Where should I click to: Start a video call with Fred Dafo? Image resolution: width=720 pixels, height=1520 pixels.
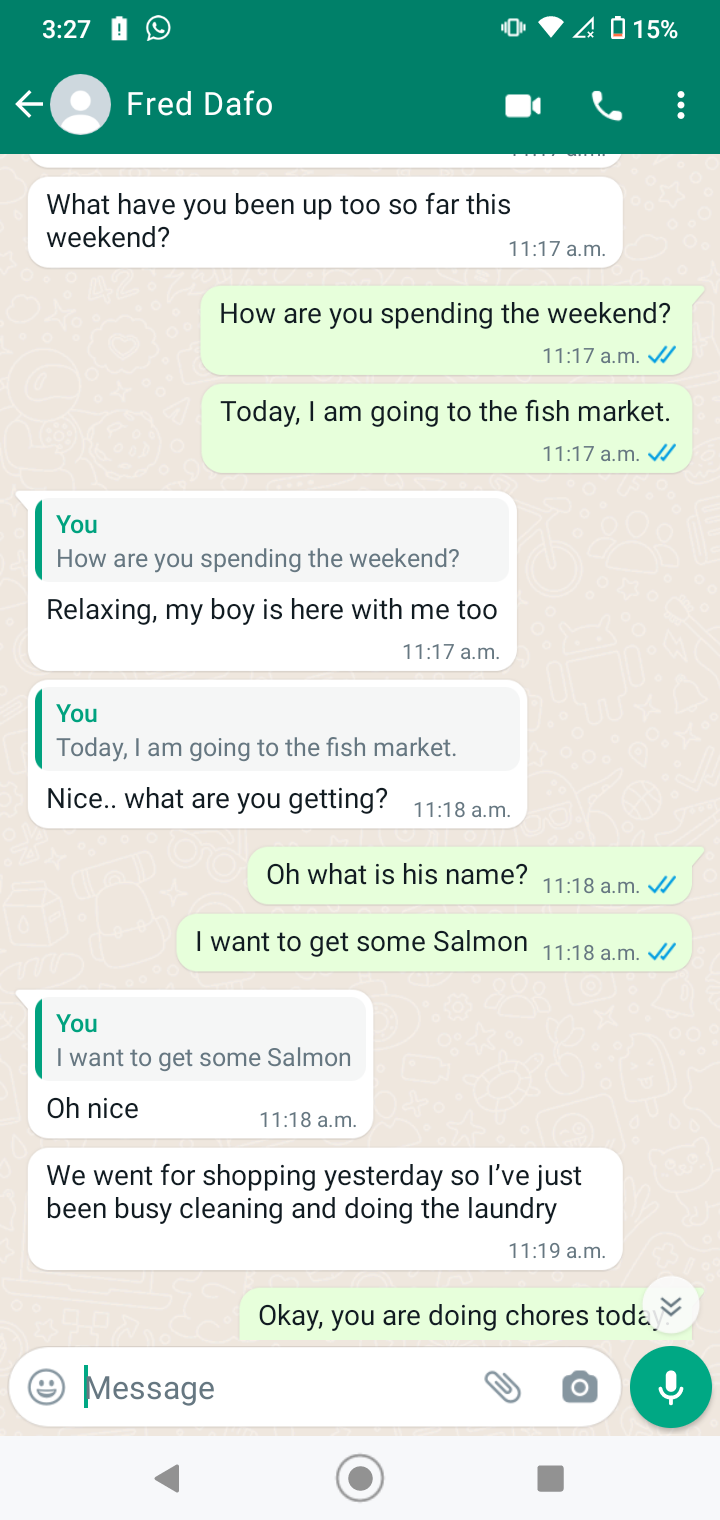[x=523, y=105]
